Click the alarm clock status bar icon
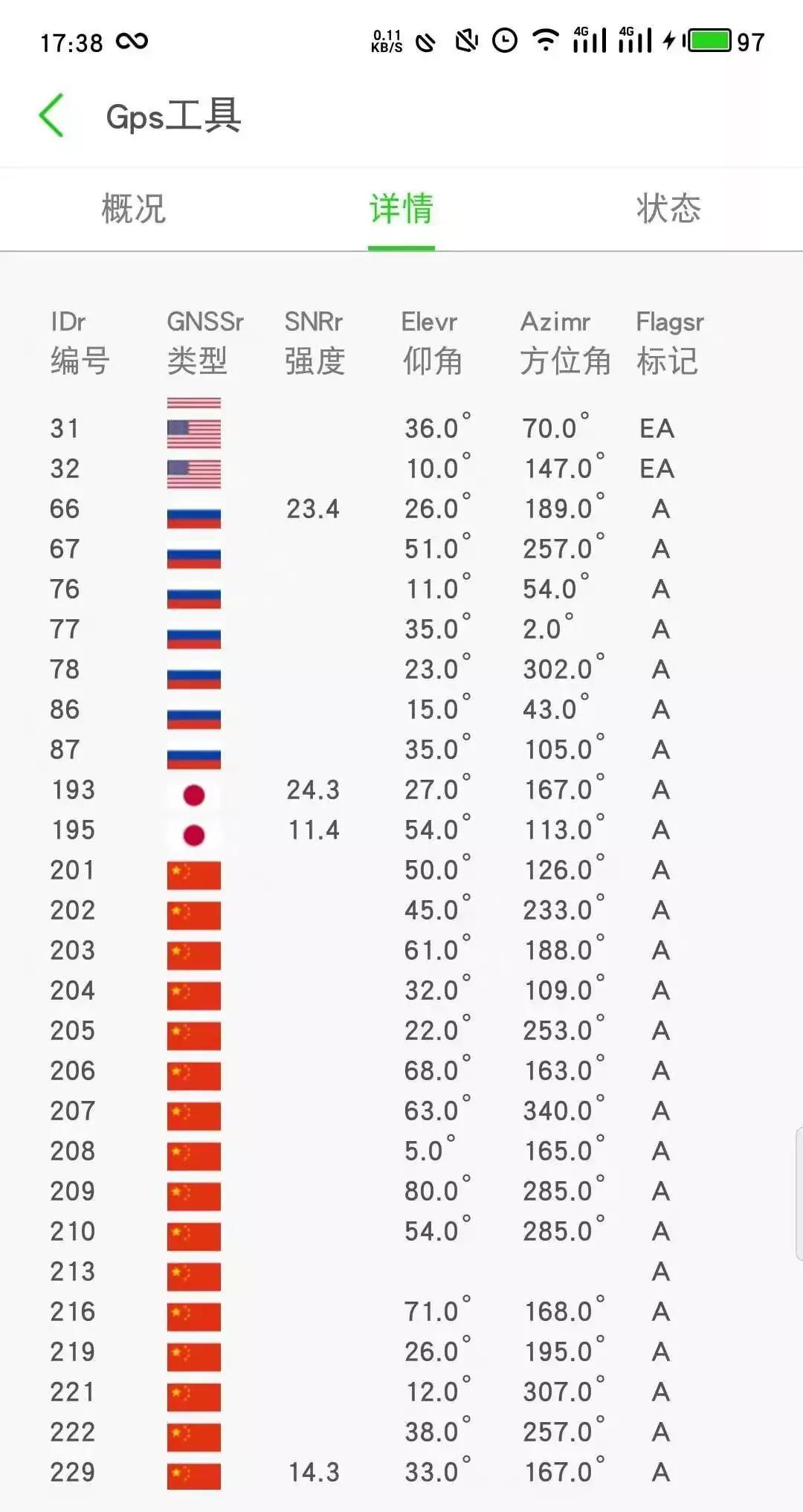The height and width of the screenshot is (1512, 803). point(503,42)
